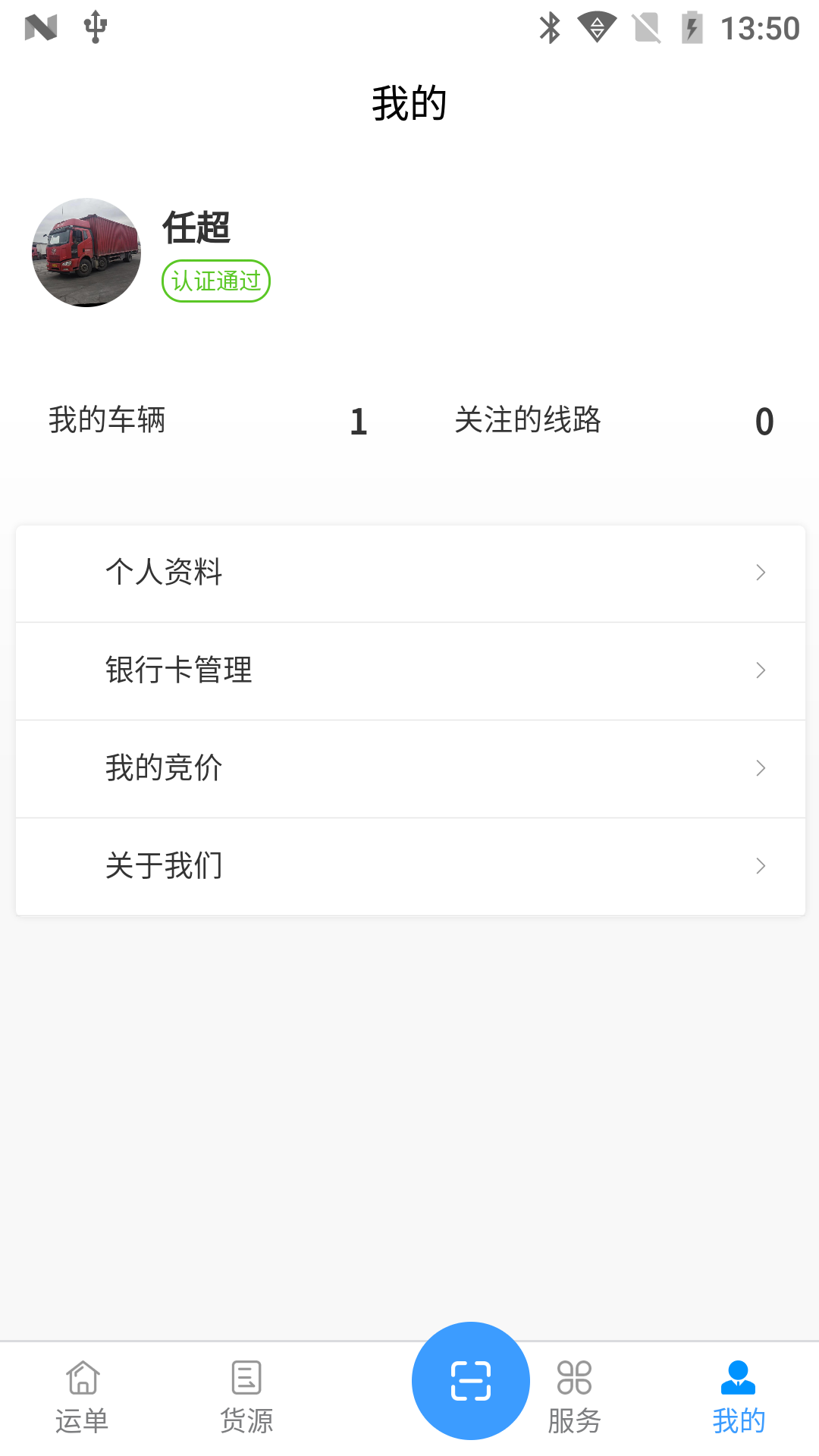
Task: Switch to the 运单 tab
Action: click(x=82, y=1398)
